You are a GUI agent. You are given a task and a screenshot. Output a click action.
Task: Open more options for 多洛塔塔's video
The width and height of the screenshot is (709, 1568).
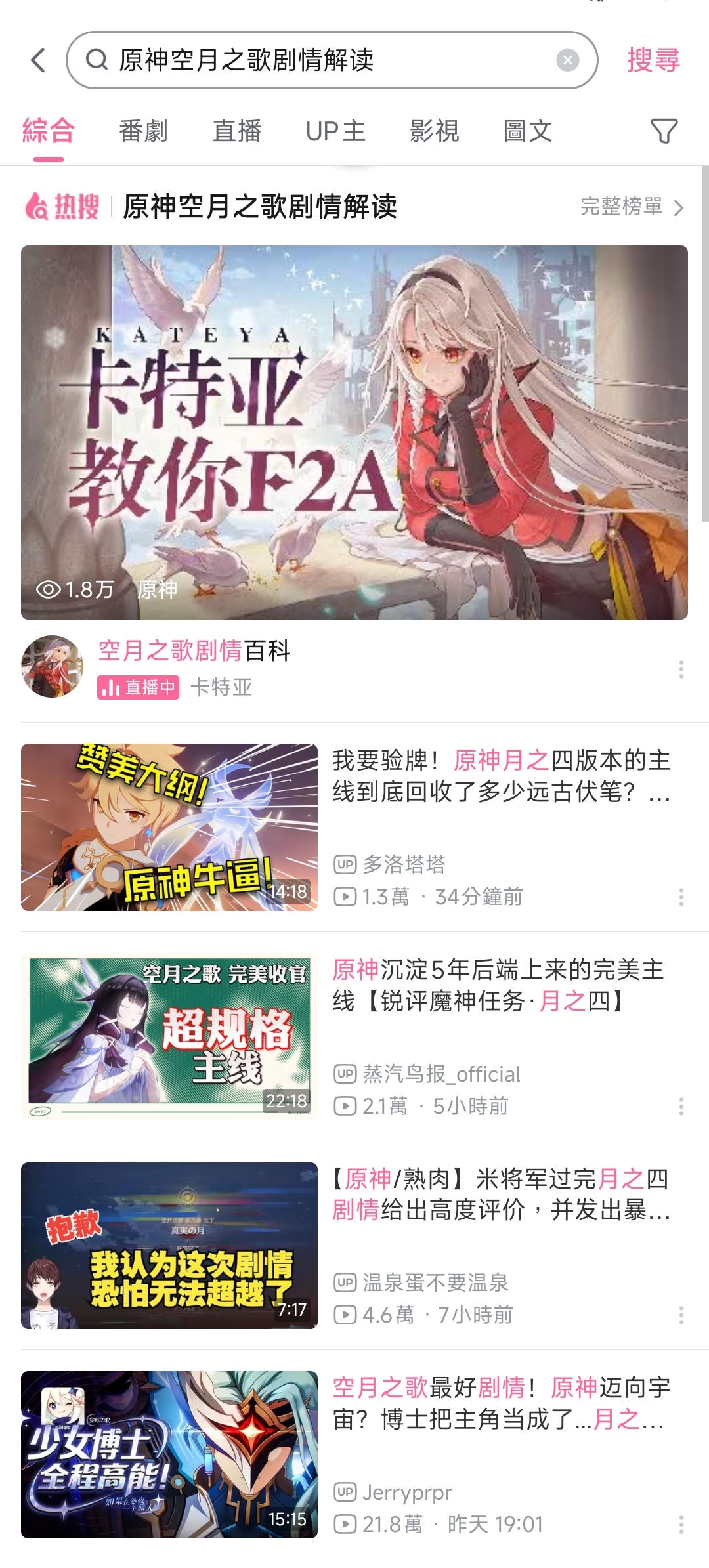(x=681, y=897)
